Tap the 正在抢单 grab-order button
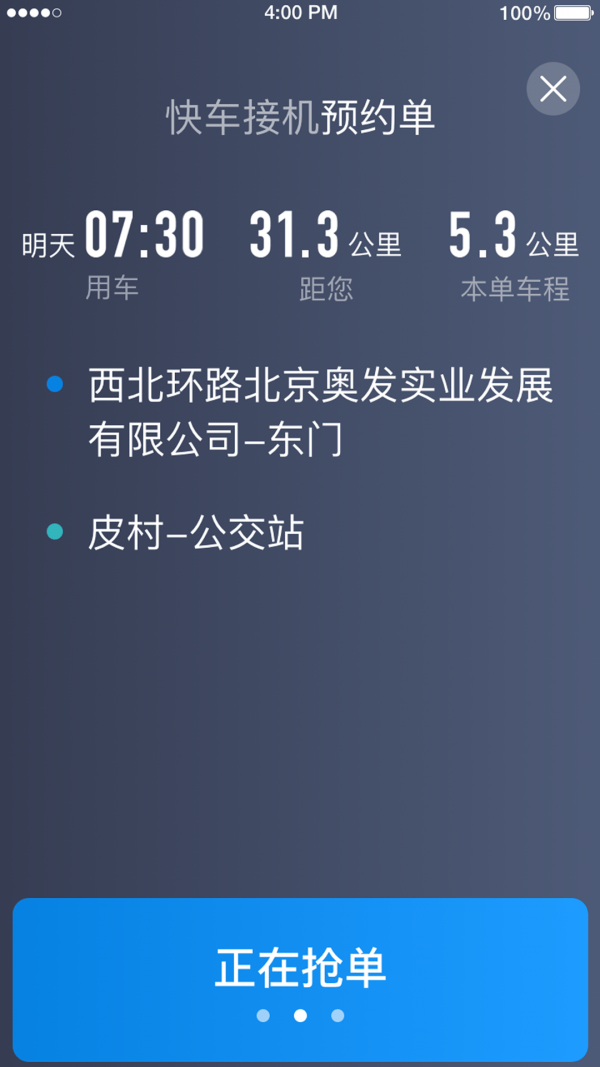This screenshot has width=600, height=1067. pos(300,978)
